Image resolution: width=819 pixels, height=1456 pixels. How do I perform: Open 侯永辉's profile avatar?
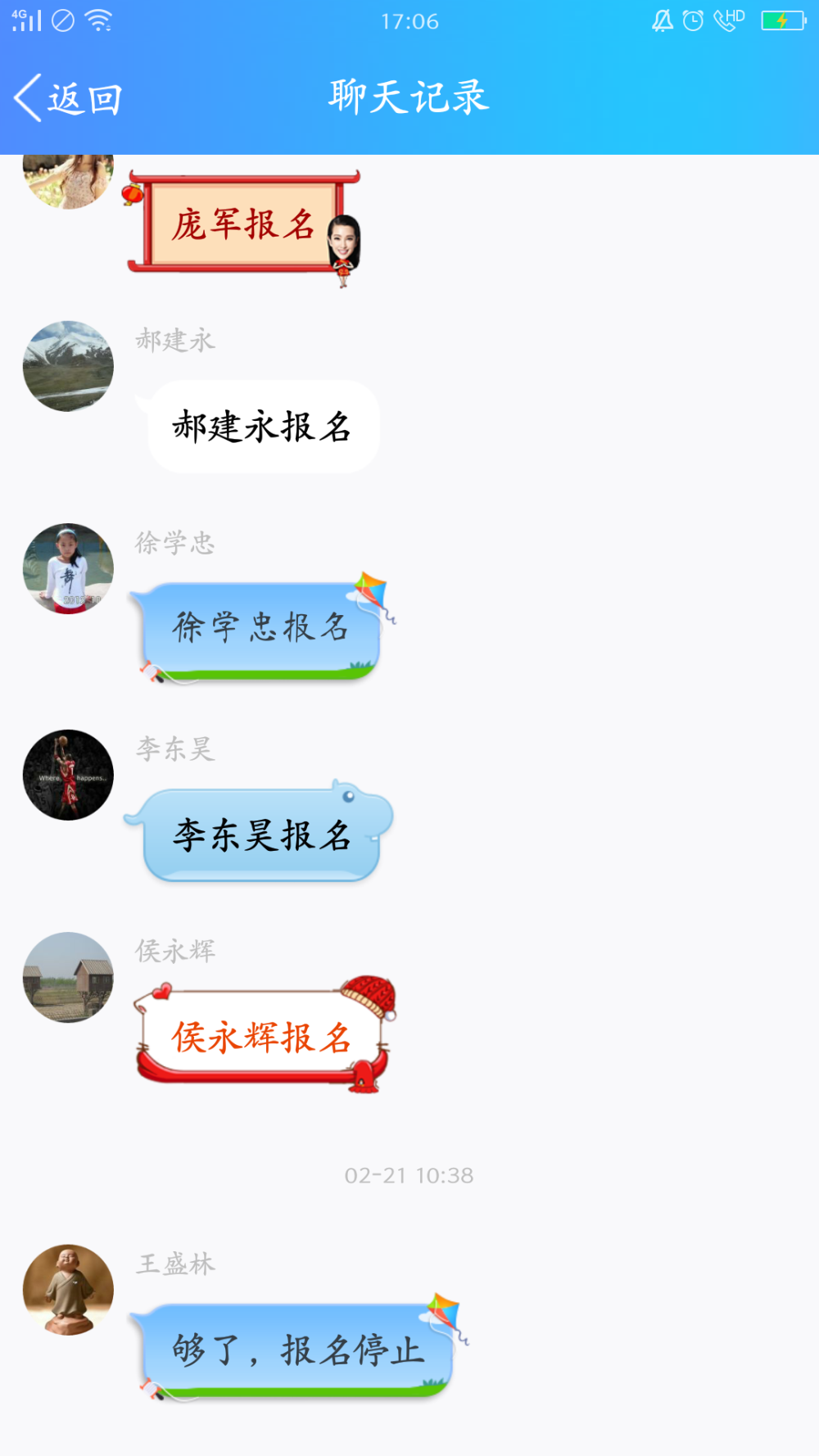(x=68, y=977)
